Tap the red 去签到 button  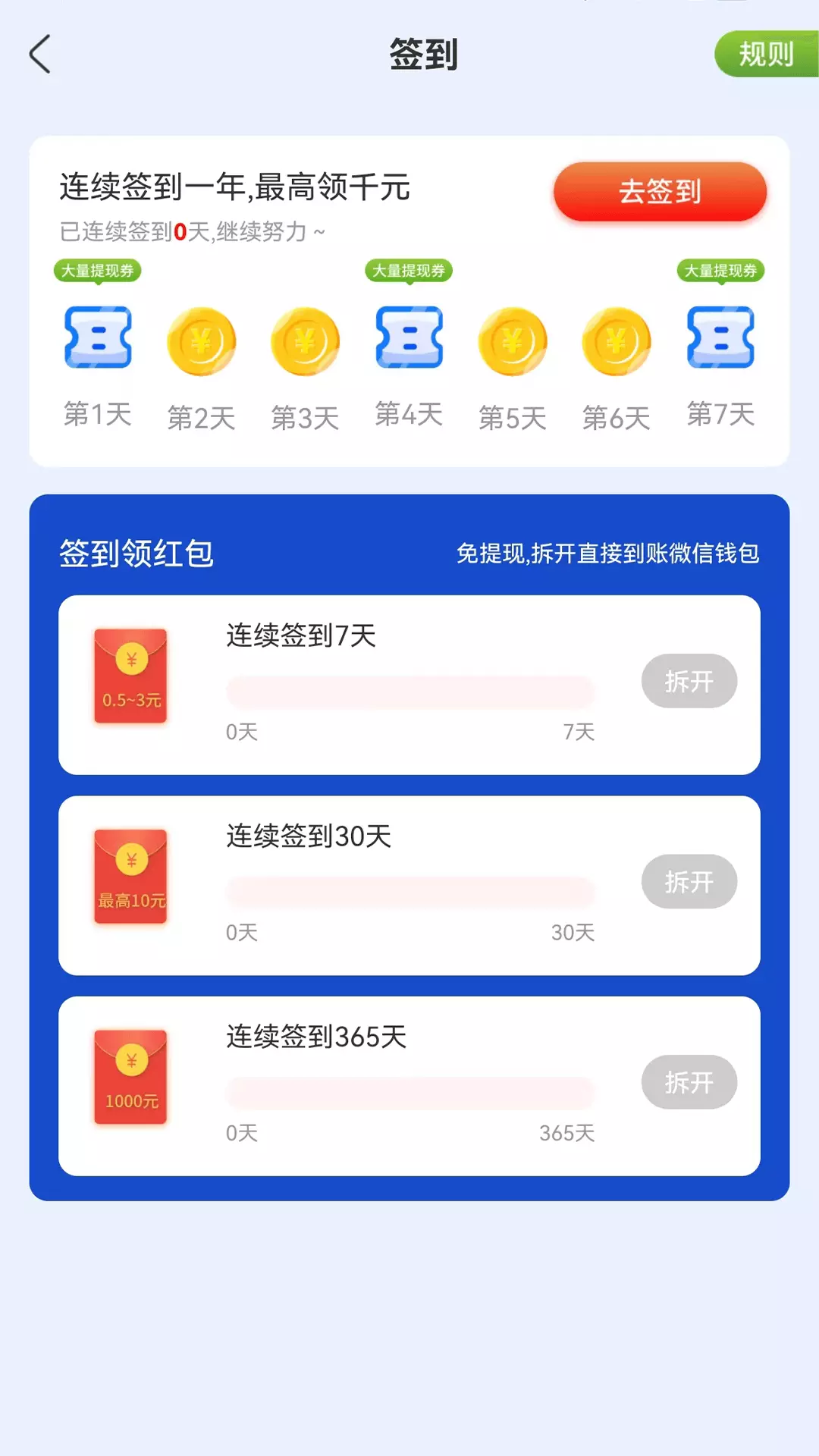(x=660, y=191)
